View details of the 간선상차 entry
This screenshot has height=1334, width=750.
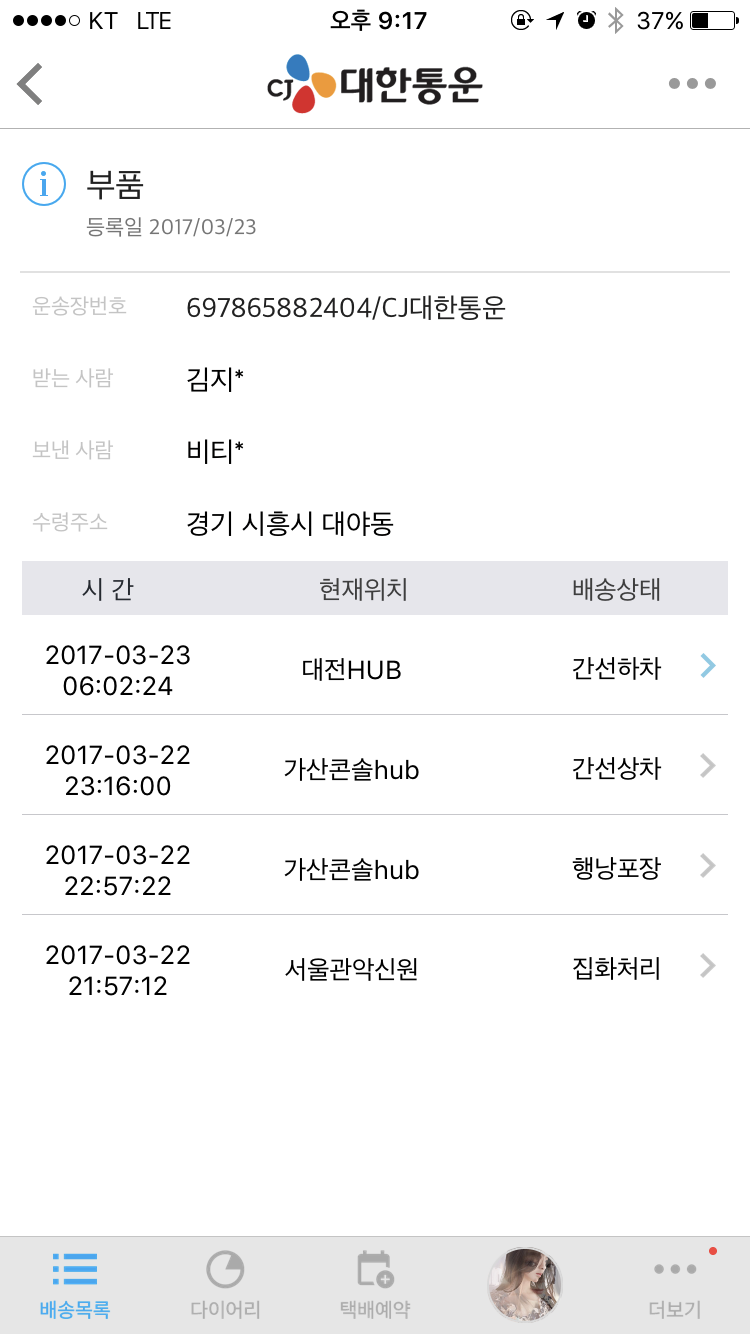pos(375,767)
